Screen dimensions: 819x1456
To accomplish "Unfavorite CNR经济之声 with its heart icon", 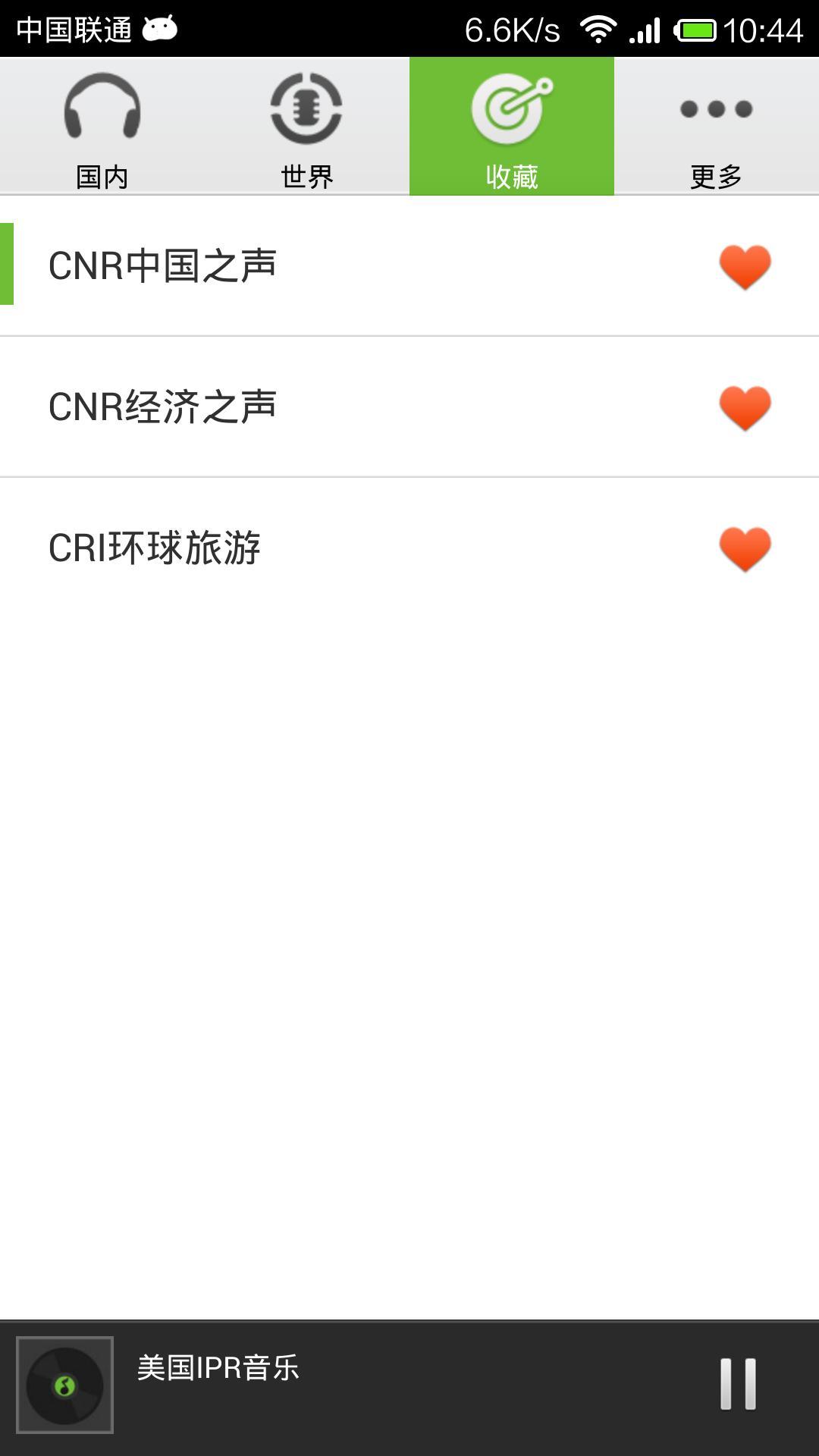I will (745, 408).
